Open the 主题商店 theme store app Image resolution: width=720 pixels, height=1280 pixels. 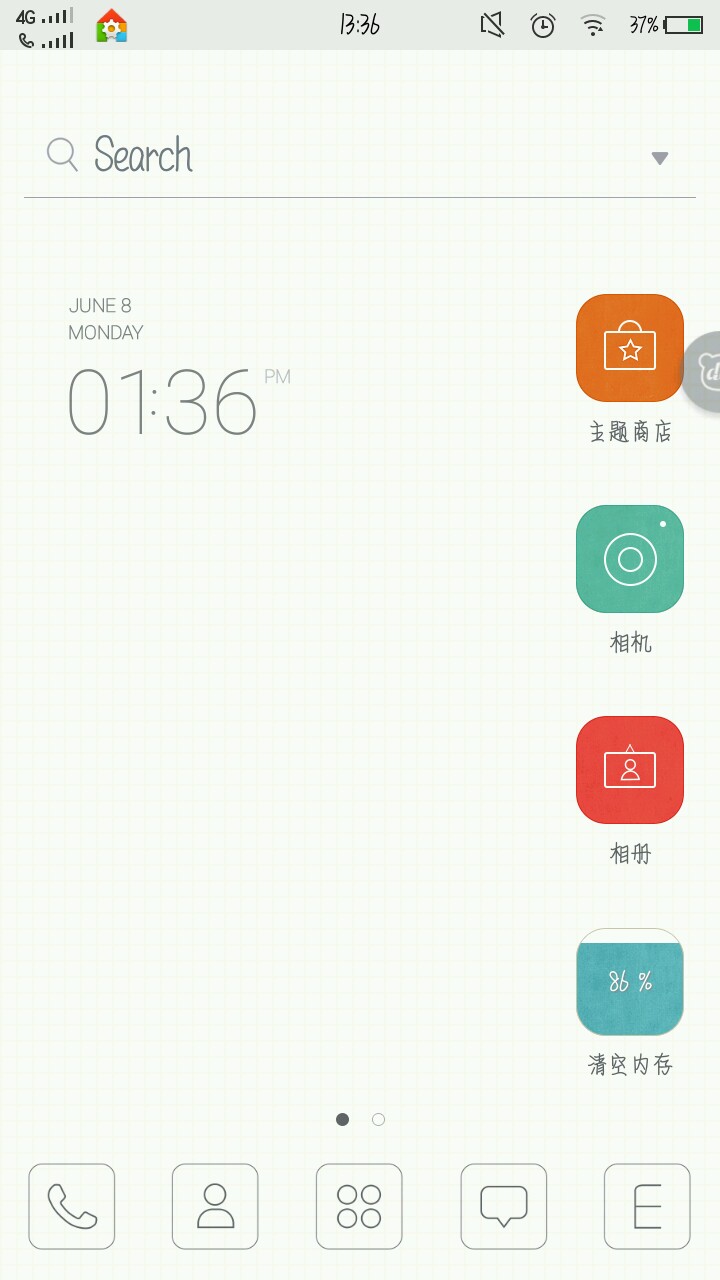(630, 348)
